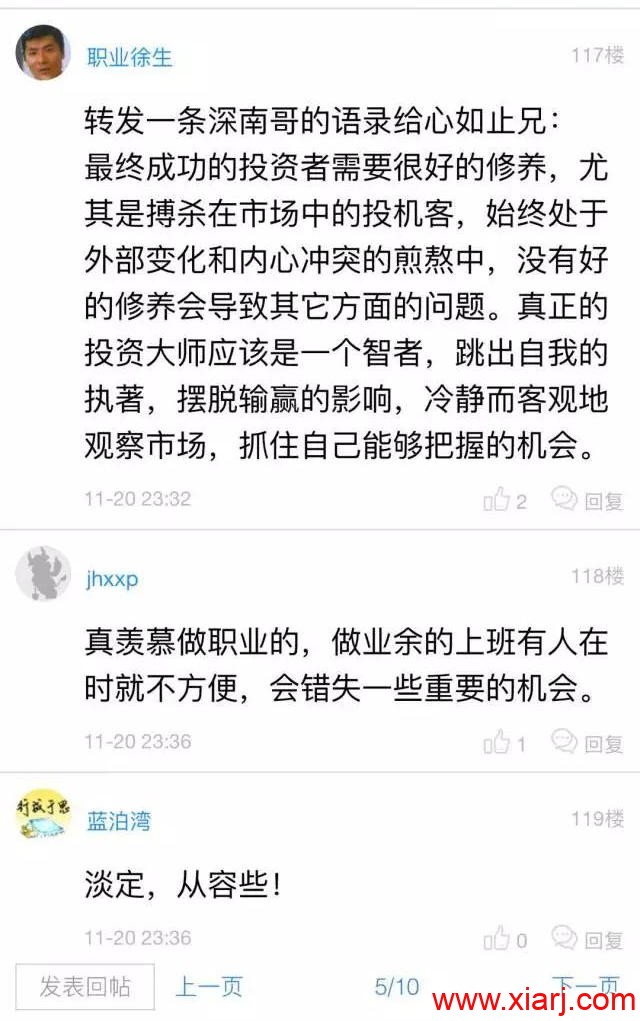Open jhxxp's user profile name
Viewport: 640px width, 1021px height.
point(112,579)
